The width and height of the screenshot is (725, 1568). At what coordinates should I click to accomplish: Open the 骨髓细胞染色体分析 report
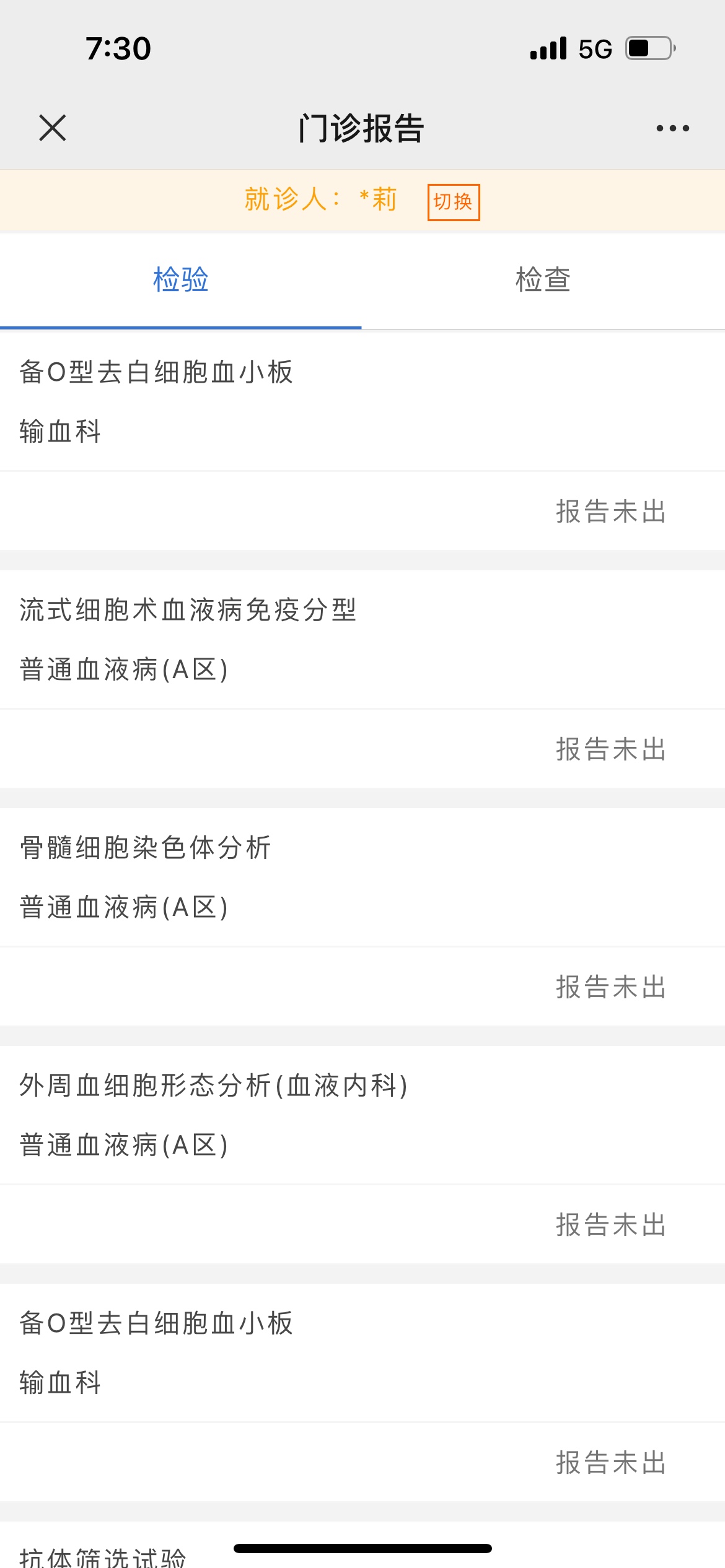pos(146,848)
